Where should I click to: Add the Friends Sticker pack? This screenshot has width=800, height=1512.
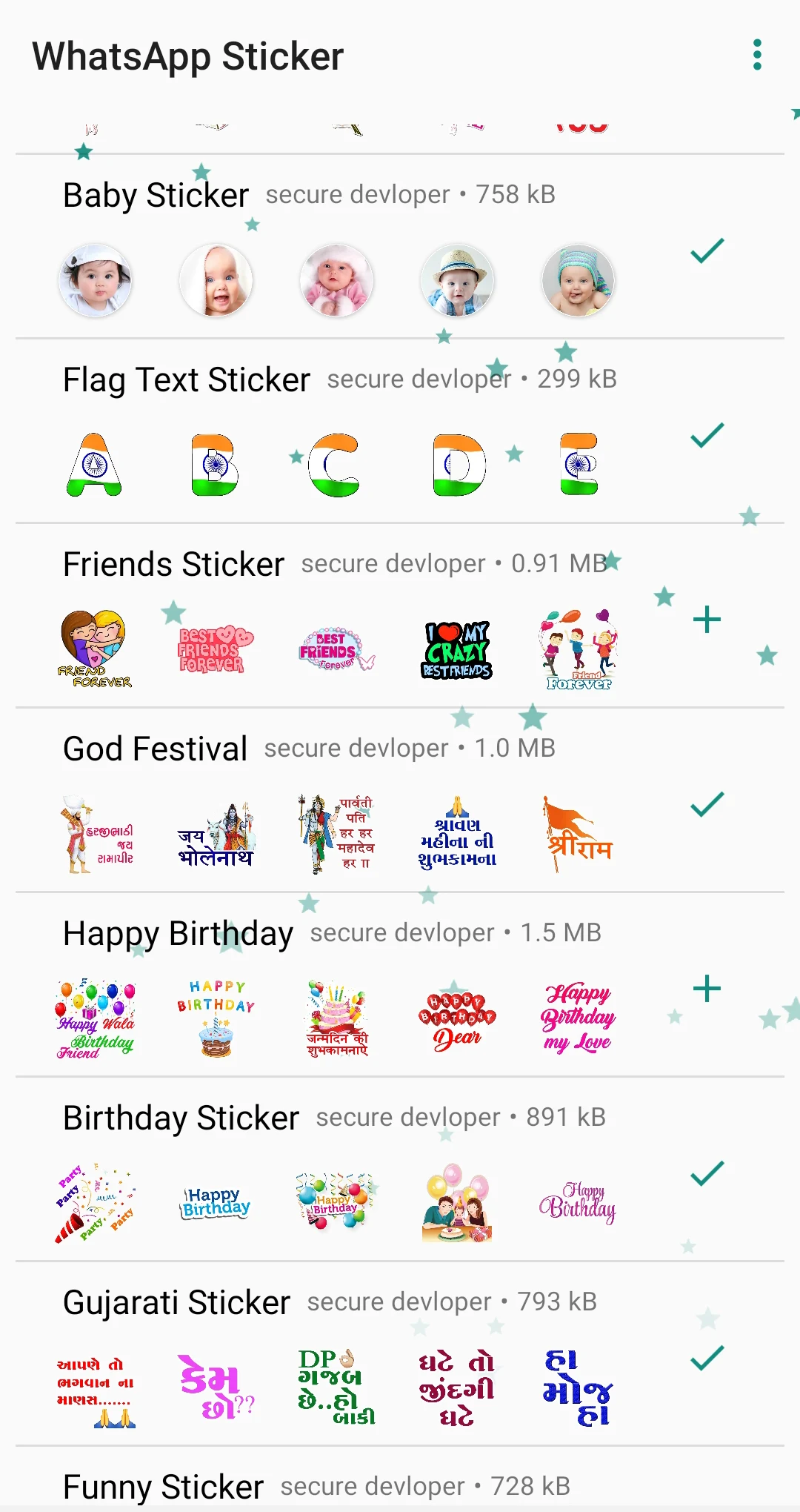[x=707, y=620]
